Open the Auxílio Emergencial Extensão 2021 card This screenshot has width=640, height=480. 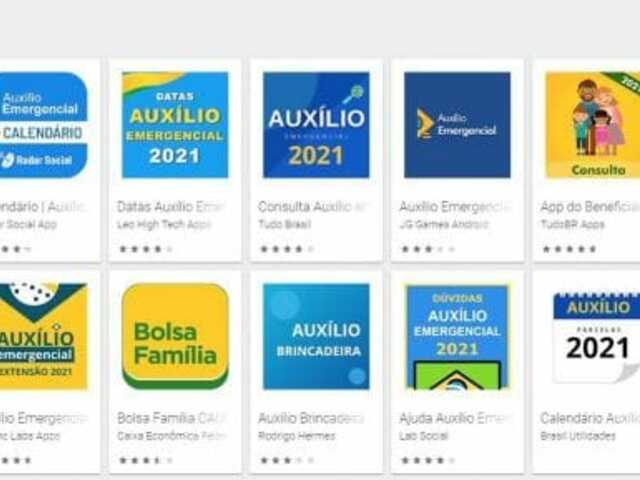44,336
